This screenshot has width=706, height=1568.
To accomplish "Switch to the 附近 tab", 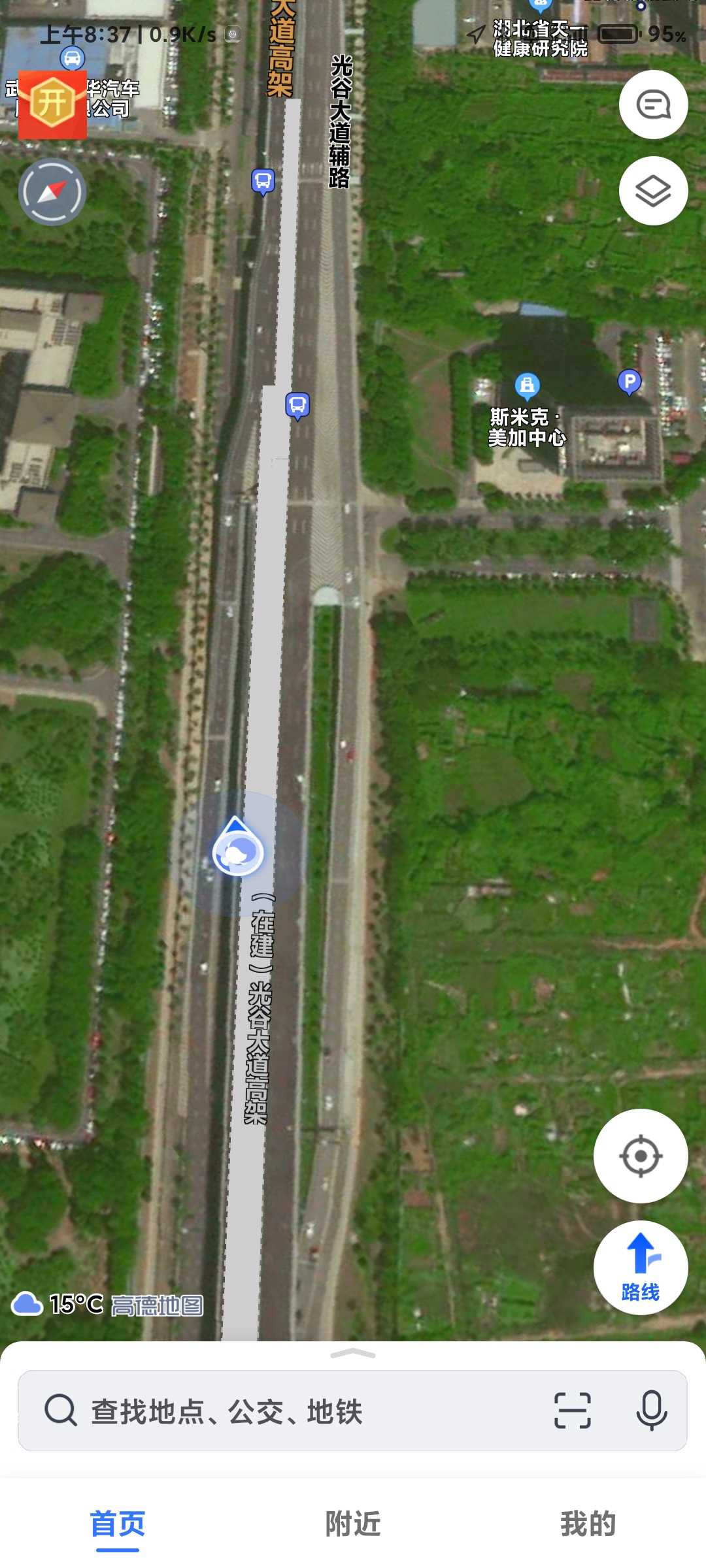I will pyautogui.click(x=353, y=1524).
